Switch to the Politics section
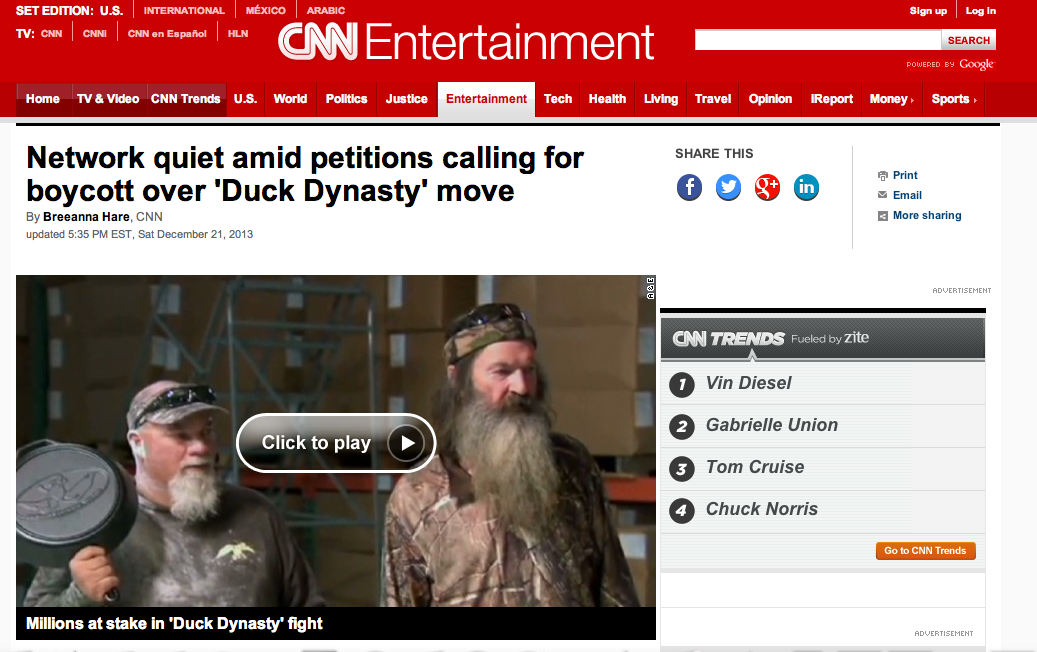 pyautogui.click(x=347, y=99)
